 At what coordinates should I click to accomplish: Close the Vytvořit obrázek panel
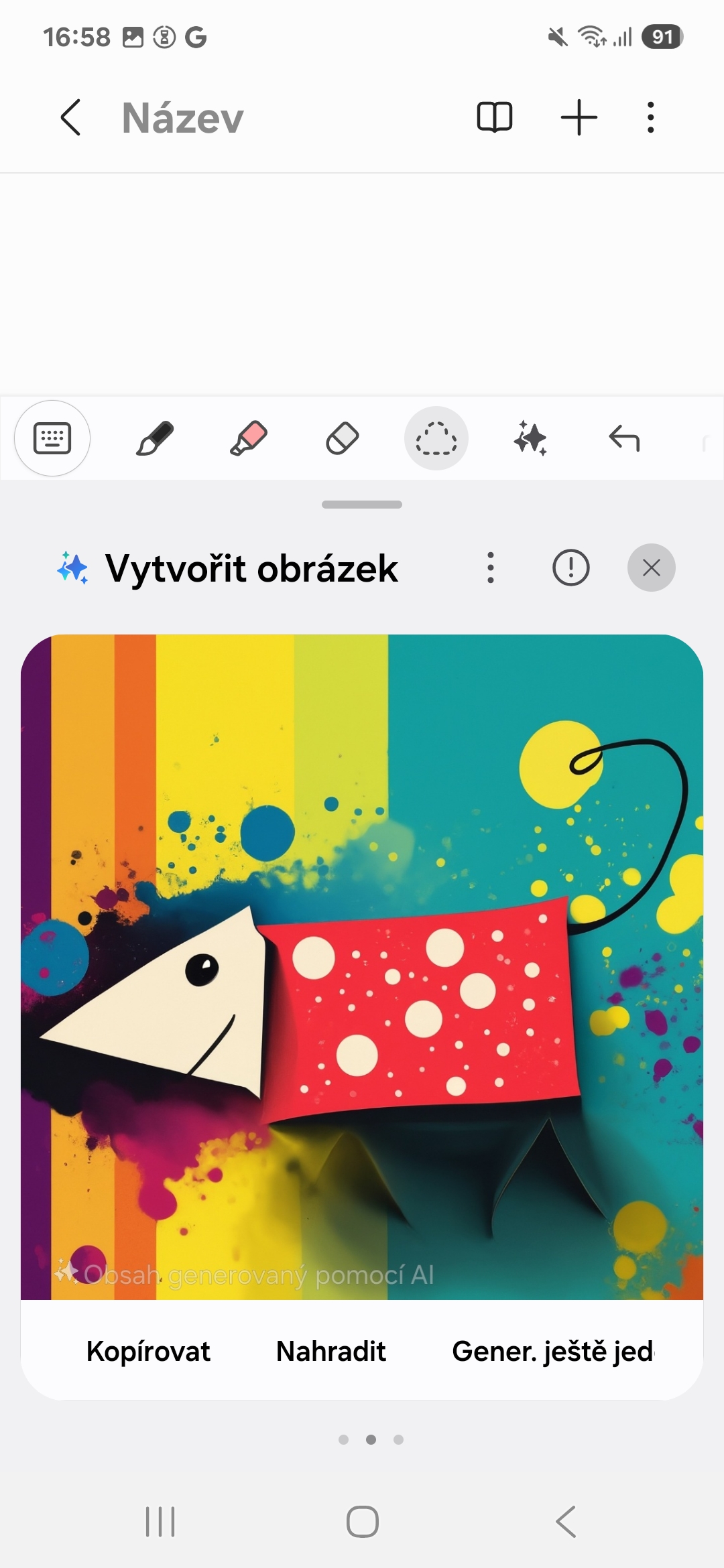[652, 568]
